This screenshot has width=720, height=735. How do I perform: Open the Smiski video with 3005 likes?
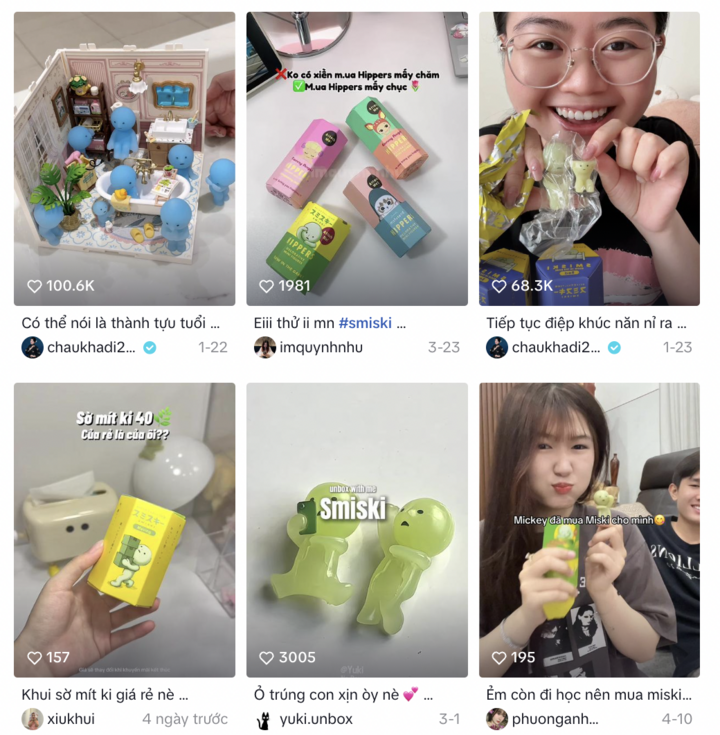pos(357,530)
